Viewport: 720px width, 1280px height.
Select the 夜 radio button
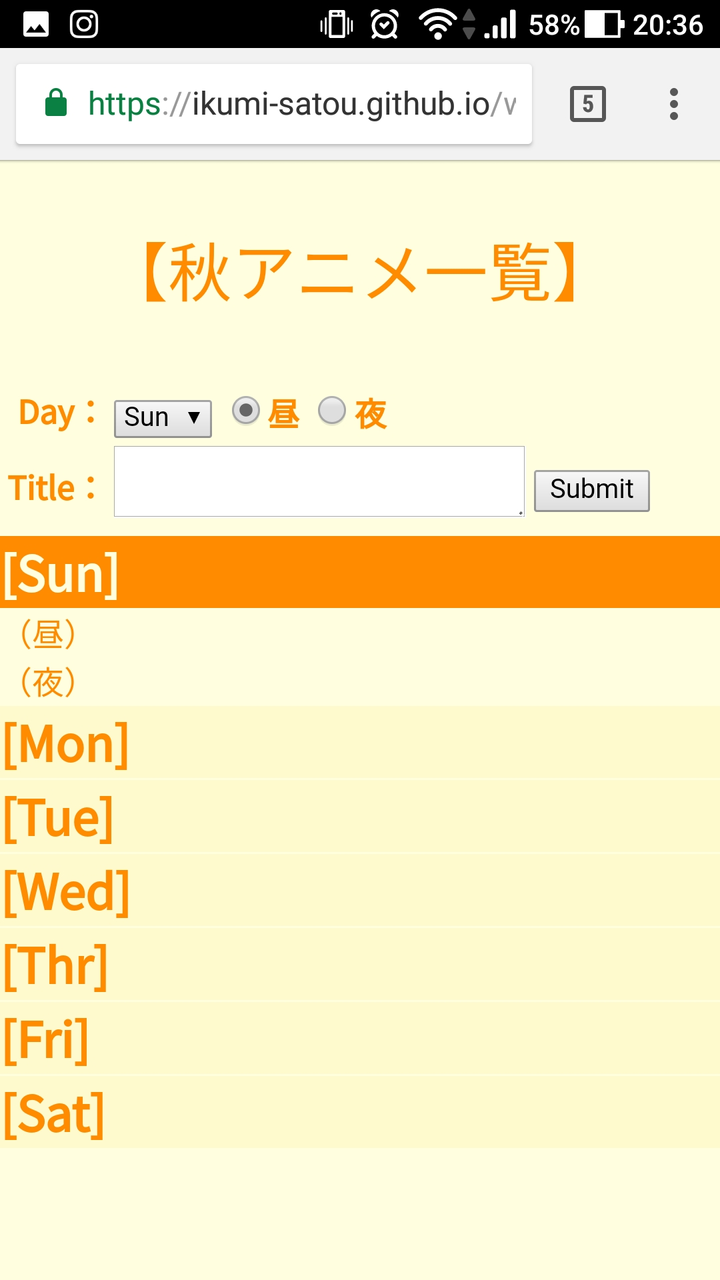(x=332, y=411)
